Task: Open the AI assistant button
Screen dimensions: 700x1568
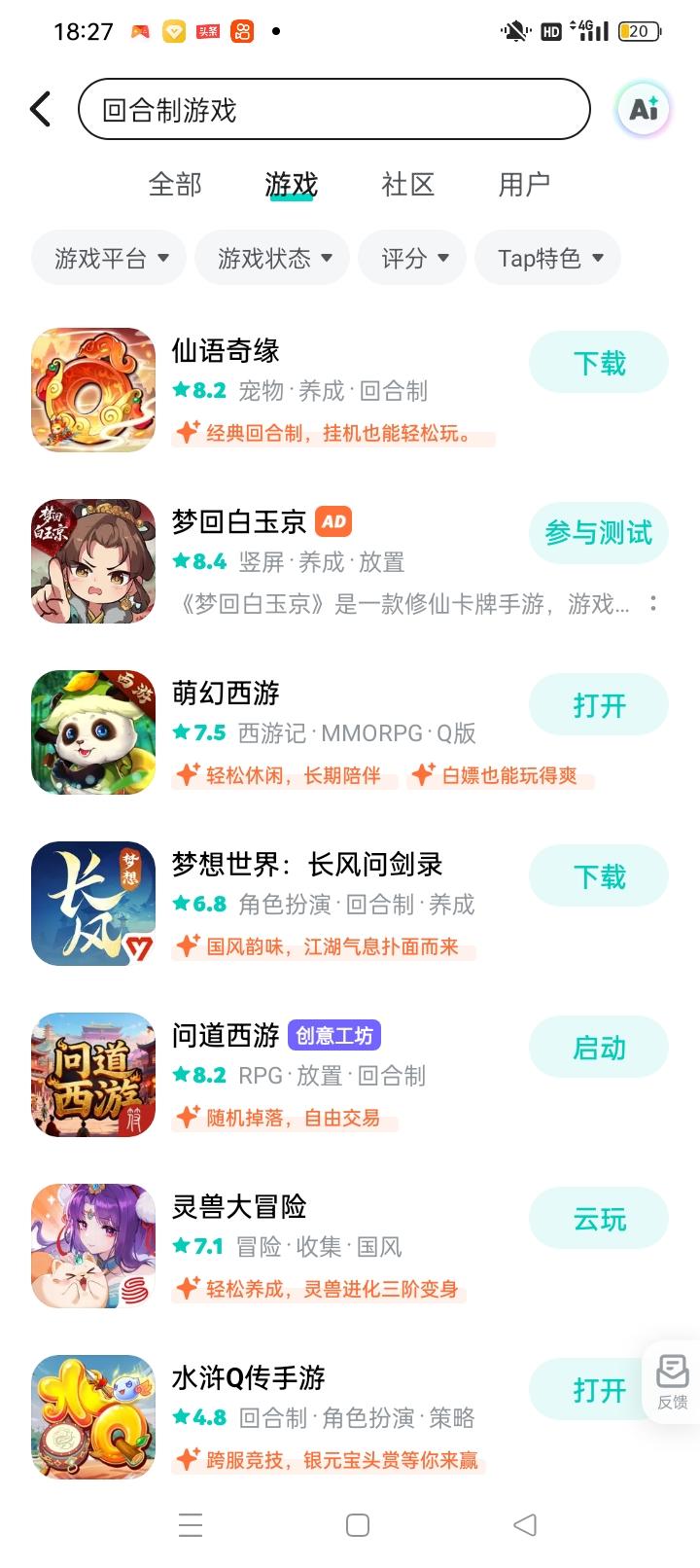Action: pyautogui.click(x=642, y=109)
